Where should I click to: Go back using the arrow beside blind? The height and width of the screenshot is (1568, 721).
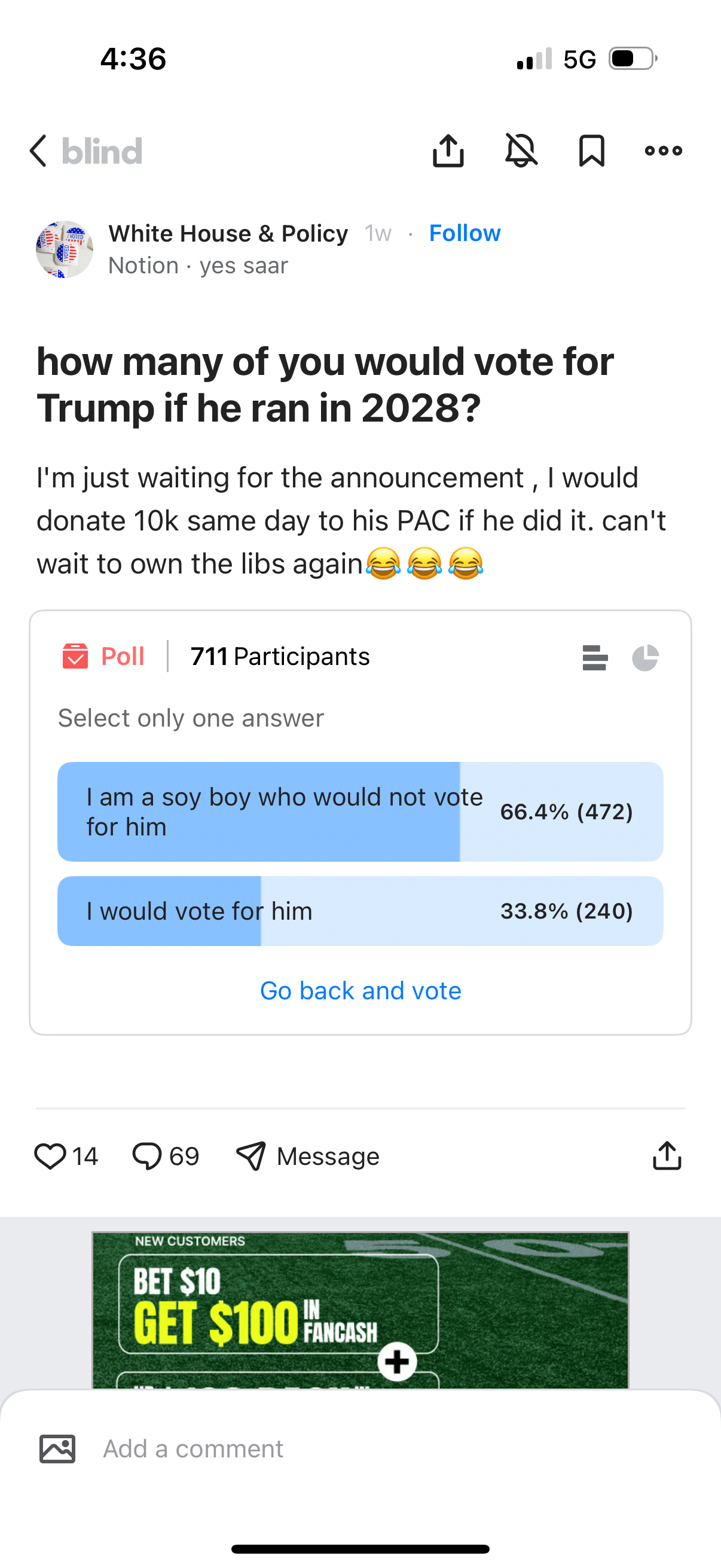[x=38, y=151]
